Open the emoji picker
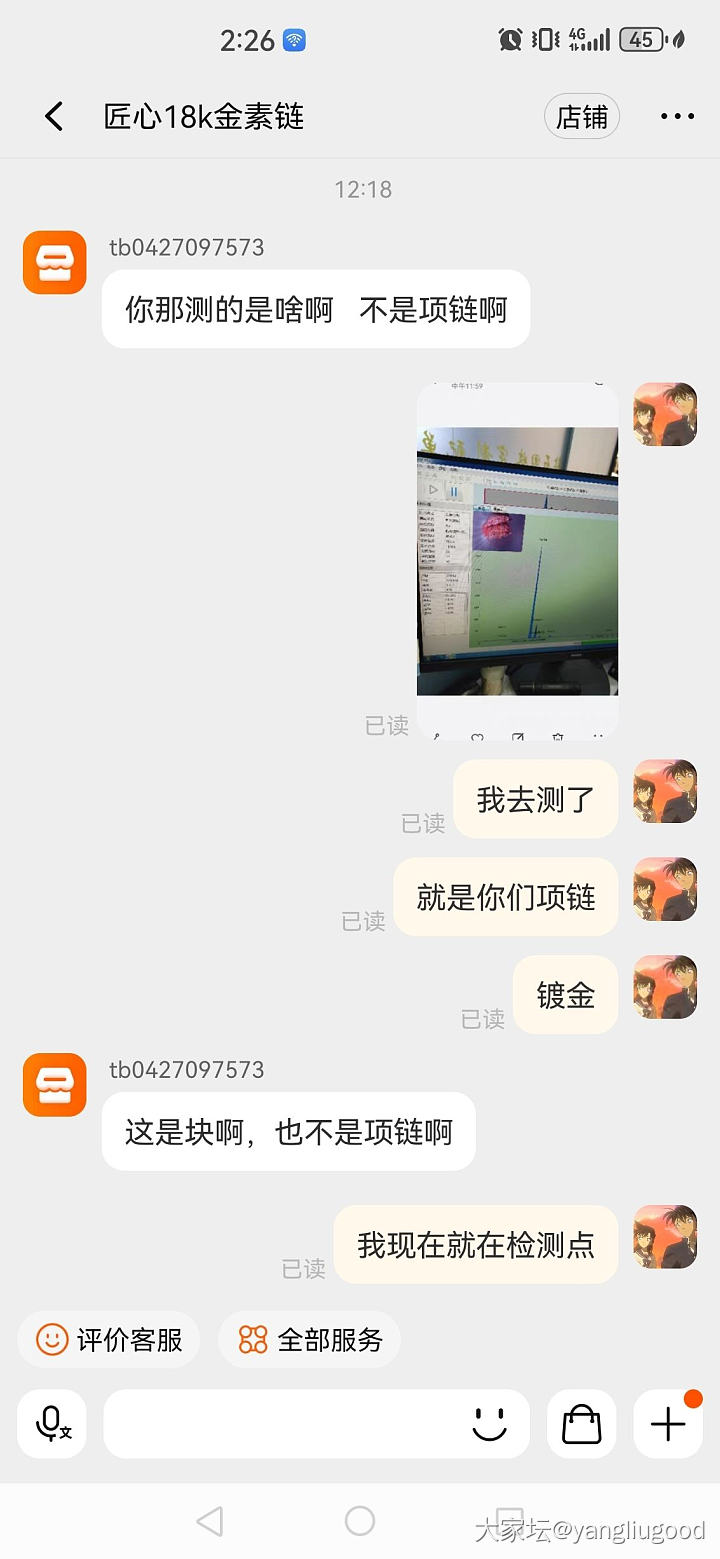This screenshot has height=1559, width=720. point(490,1423)
